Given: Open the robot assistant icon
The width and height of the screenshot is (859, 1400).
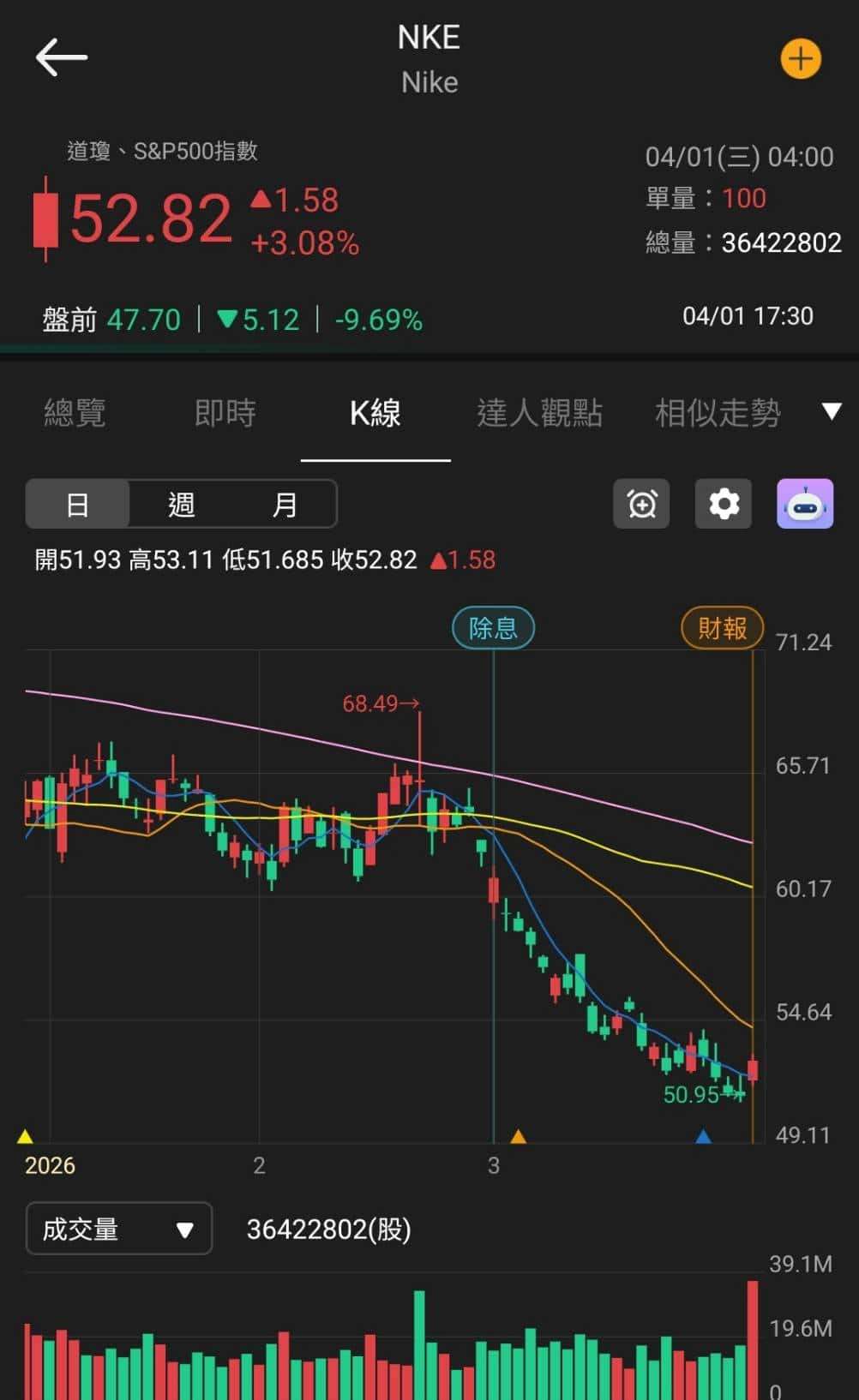Looking at the screenshot, I should (x=804, y=504).
